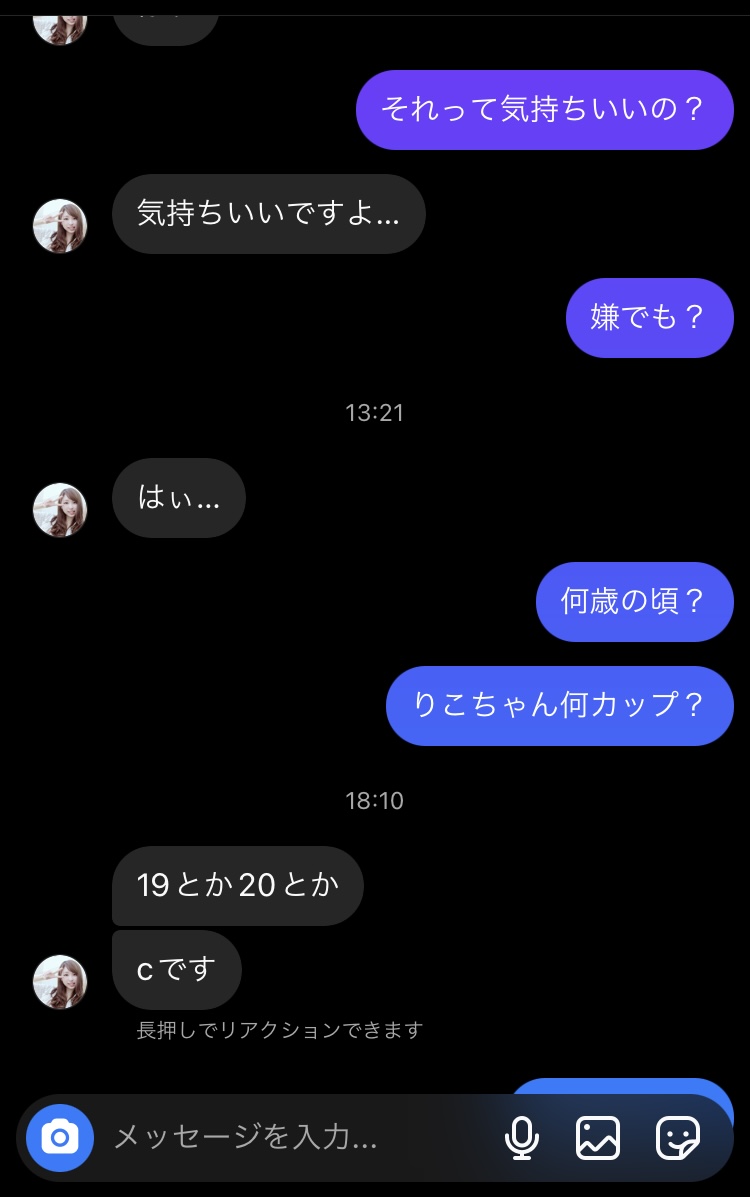Open the sticker picker
The height and width of the screenshot is (1197, 750).
pyautogui.click(x=678, y=1136)
